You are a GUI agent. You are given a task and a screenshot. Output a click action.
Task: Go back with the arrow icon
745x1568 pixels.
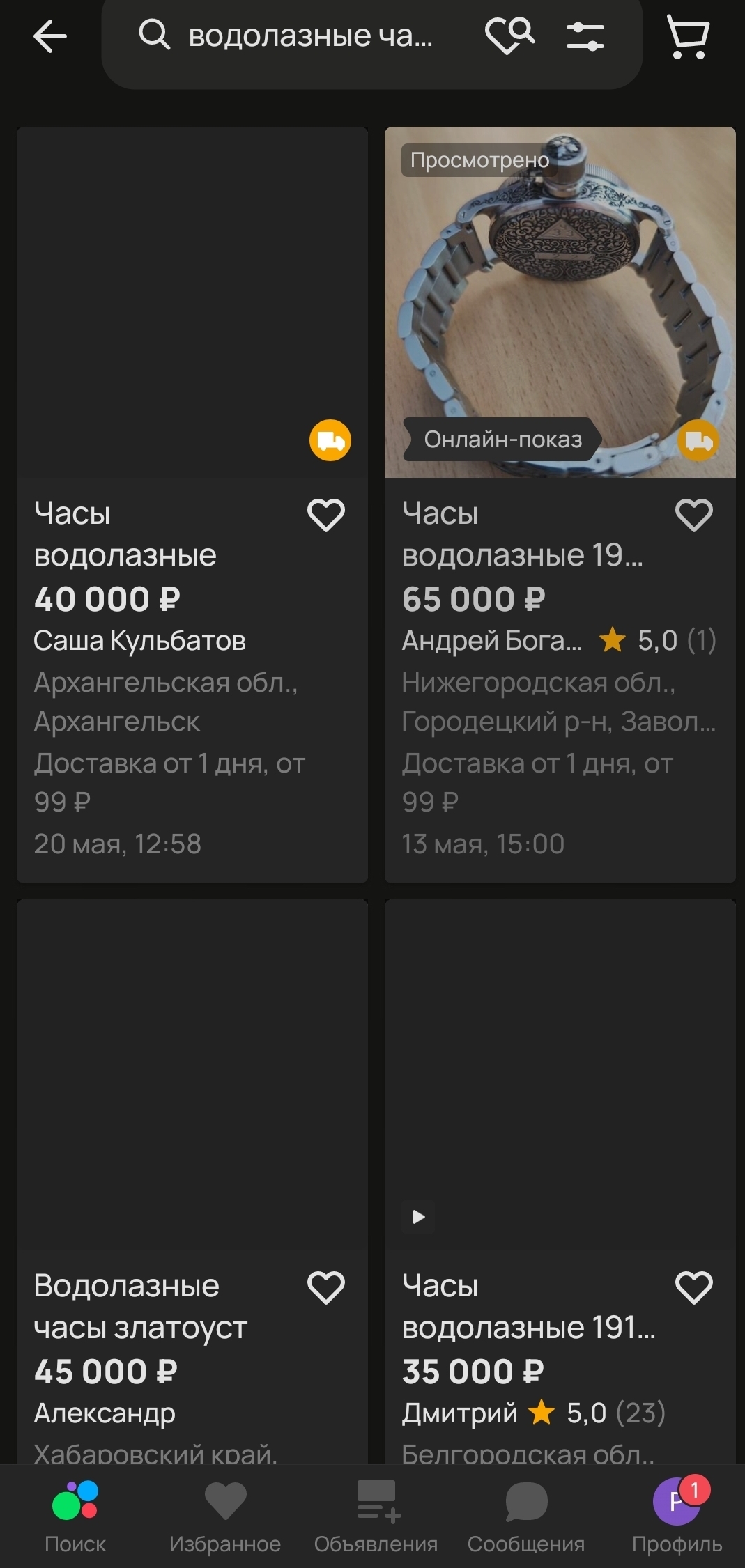(x=50, y=36)
